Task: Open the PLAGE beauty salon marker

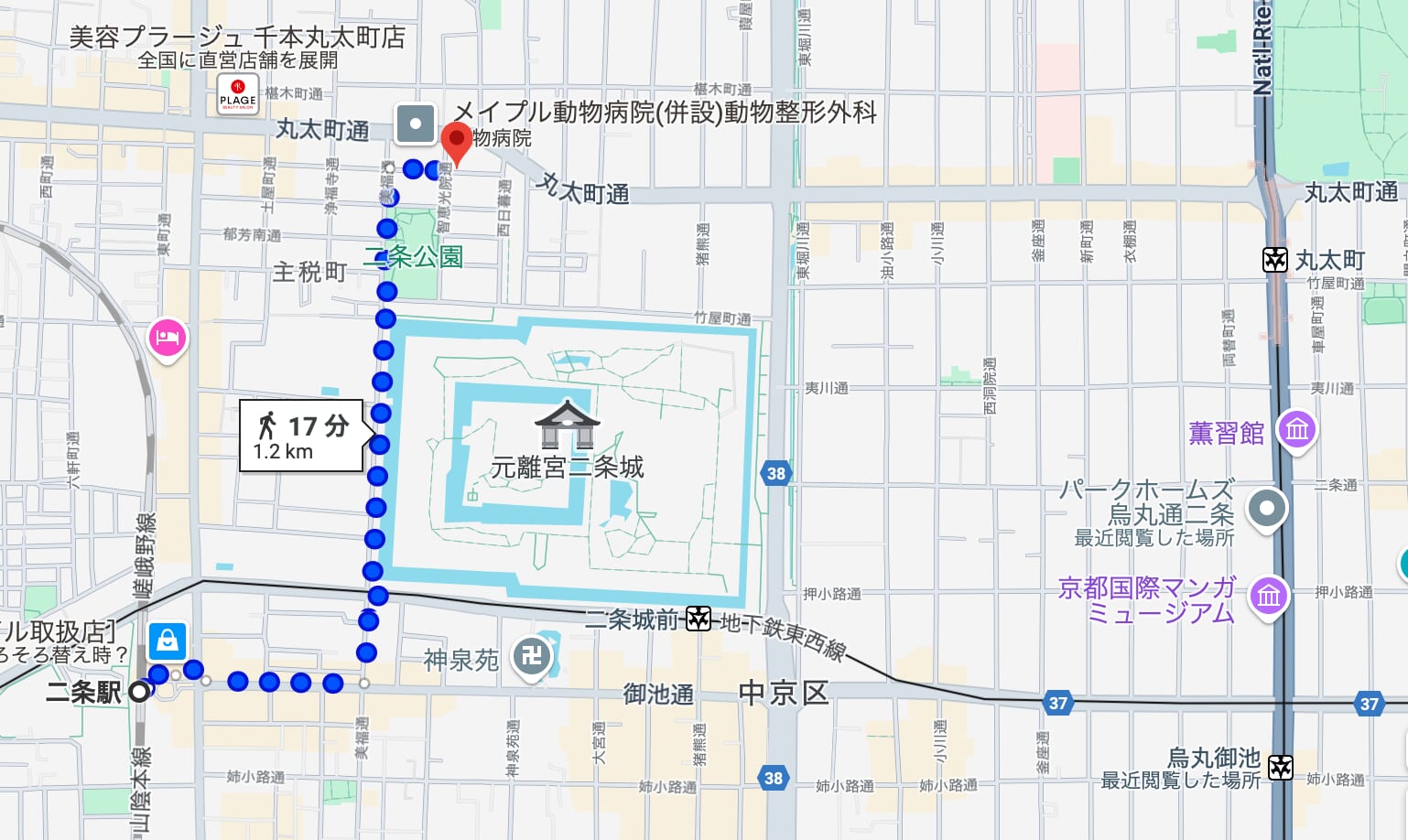Action: point(238,94)
